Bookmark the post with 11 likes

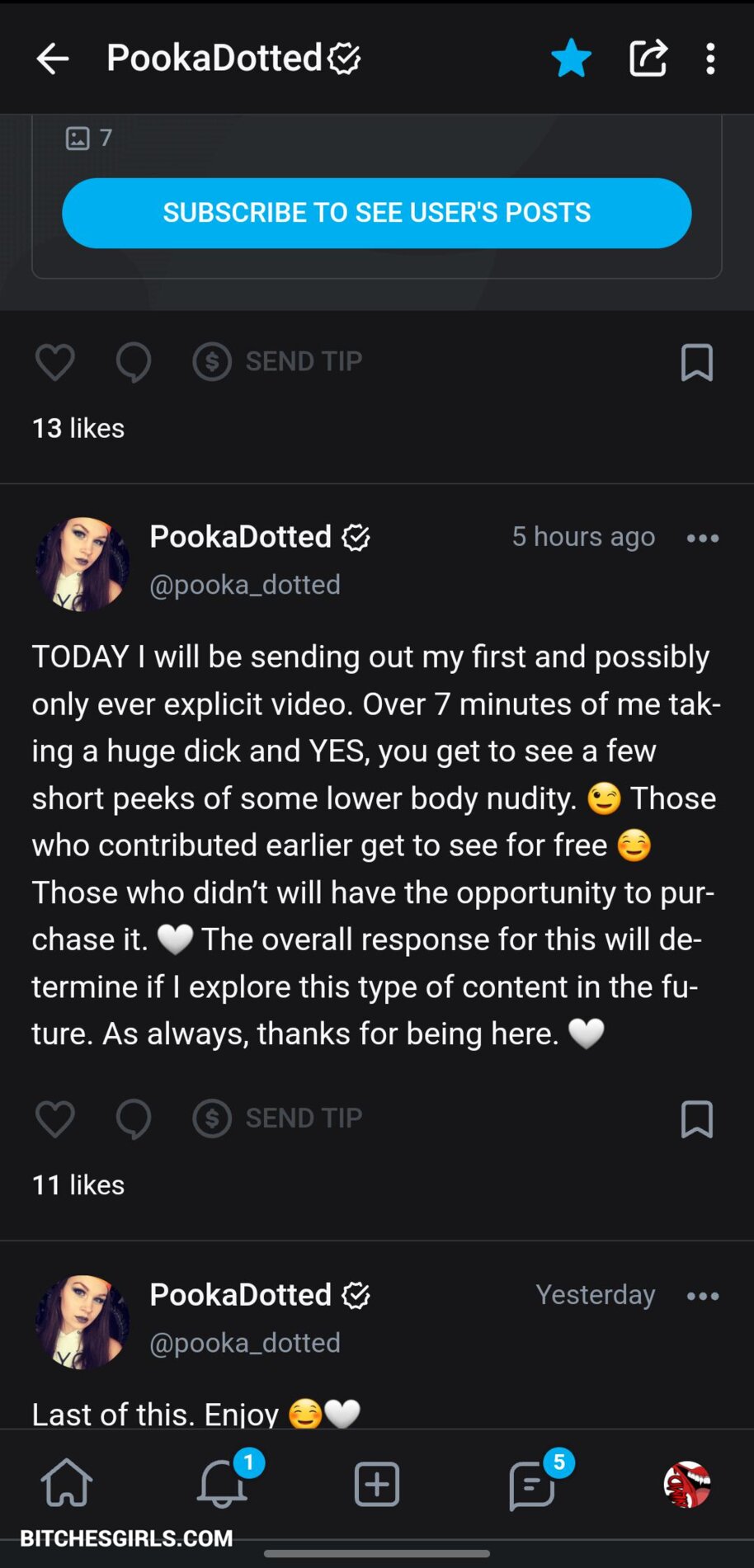point(697,1119)
